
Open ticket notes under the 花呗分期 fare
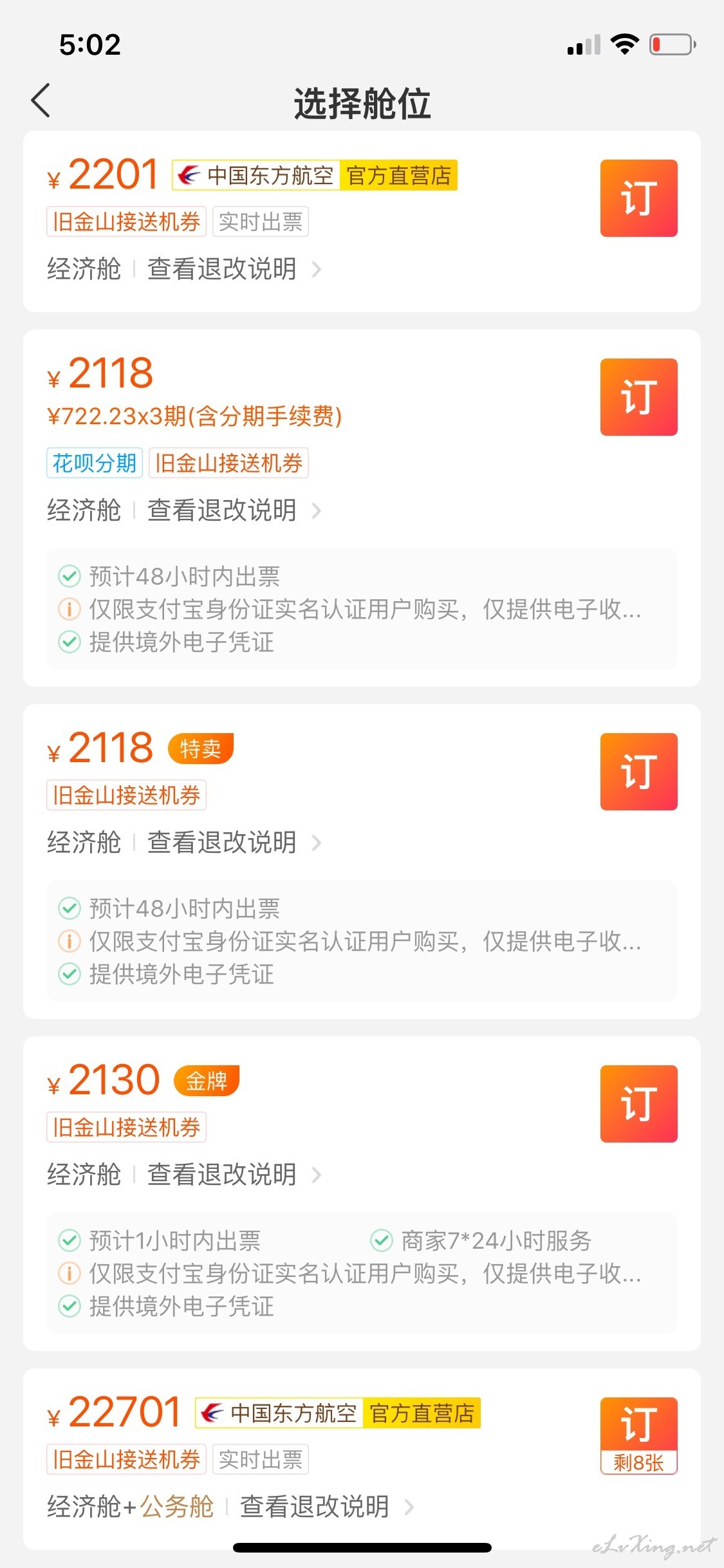point(362,609)
